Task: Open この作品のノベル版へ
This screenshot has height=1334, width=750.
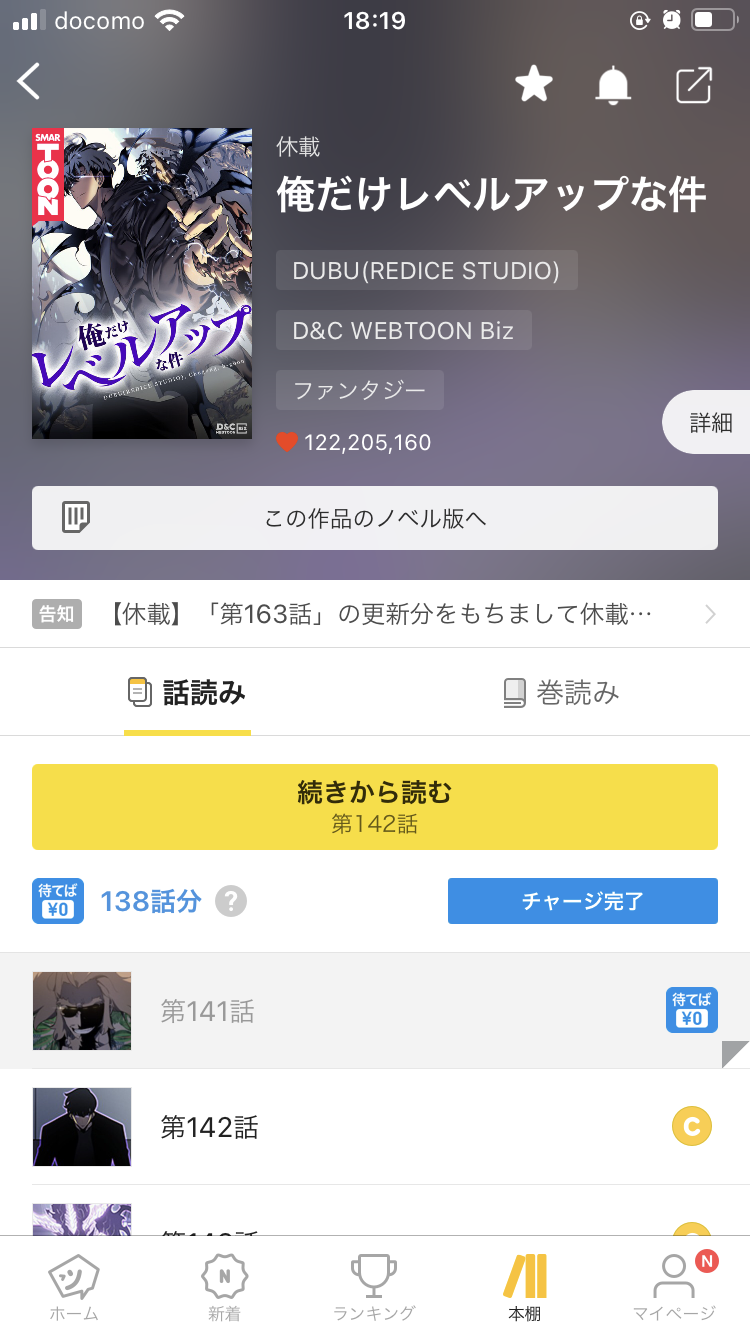Action: coord(374,518)
